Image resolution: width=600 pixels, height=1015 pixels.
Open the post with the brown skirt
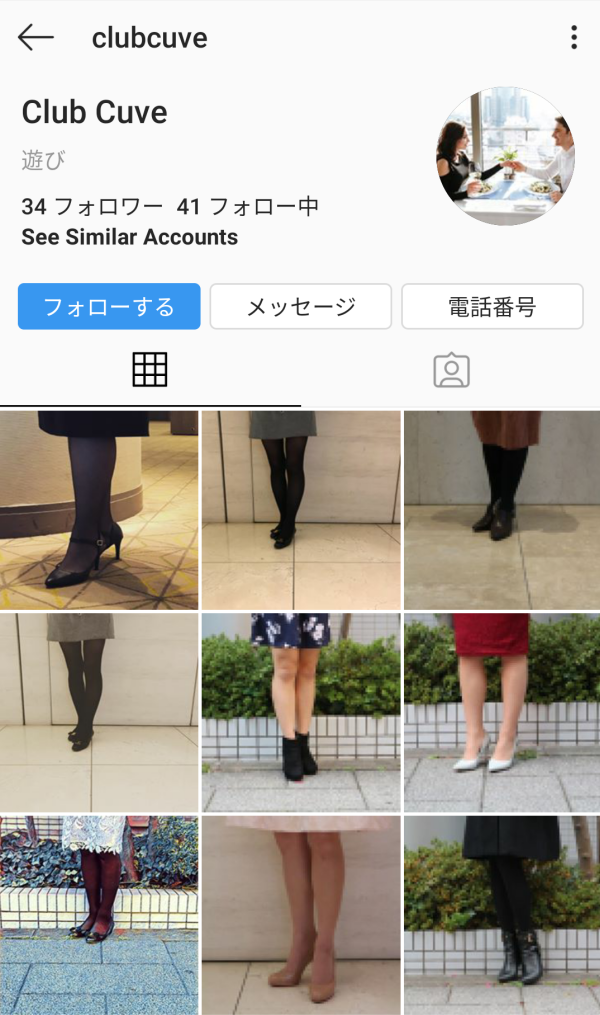coord(501,509)
